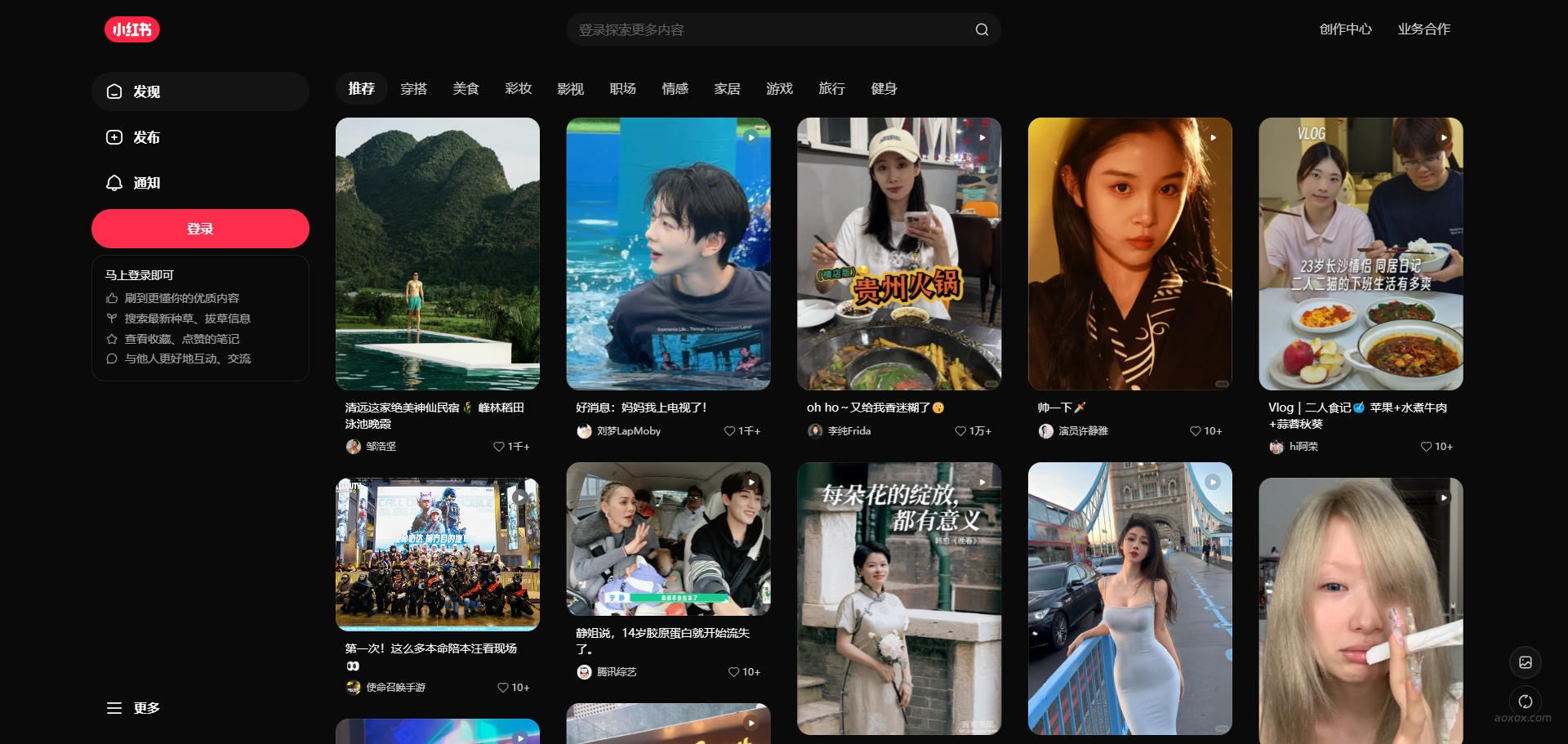Tap the red 登录 button
The image size is (1568, 744).
click(200, 229)
